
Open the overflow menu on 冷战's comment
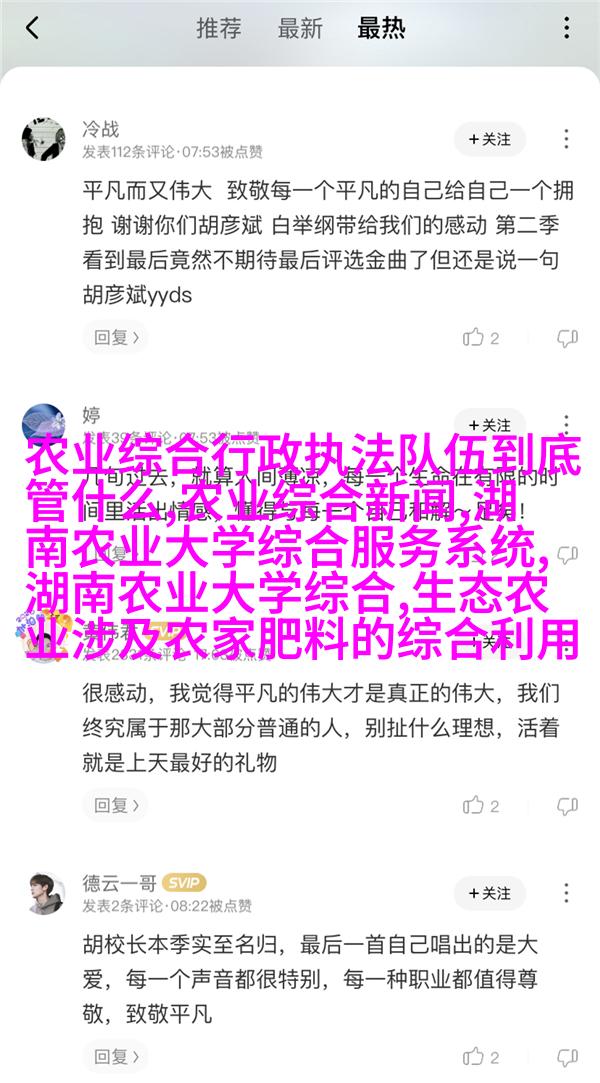[567, 140]
